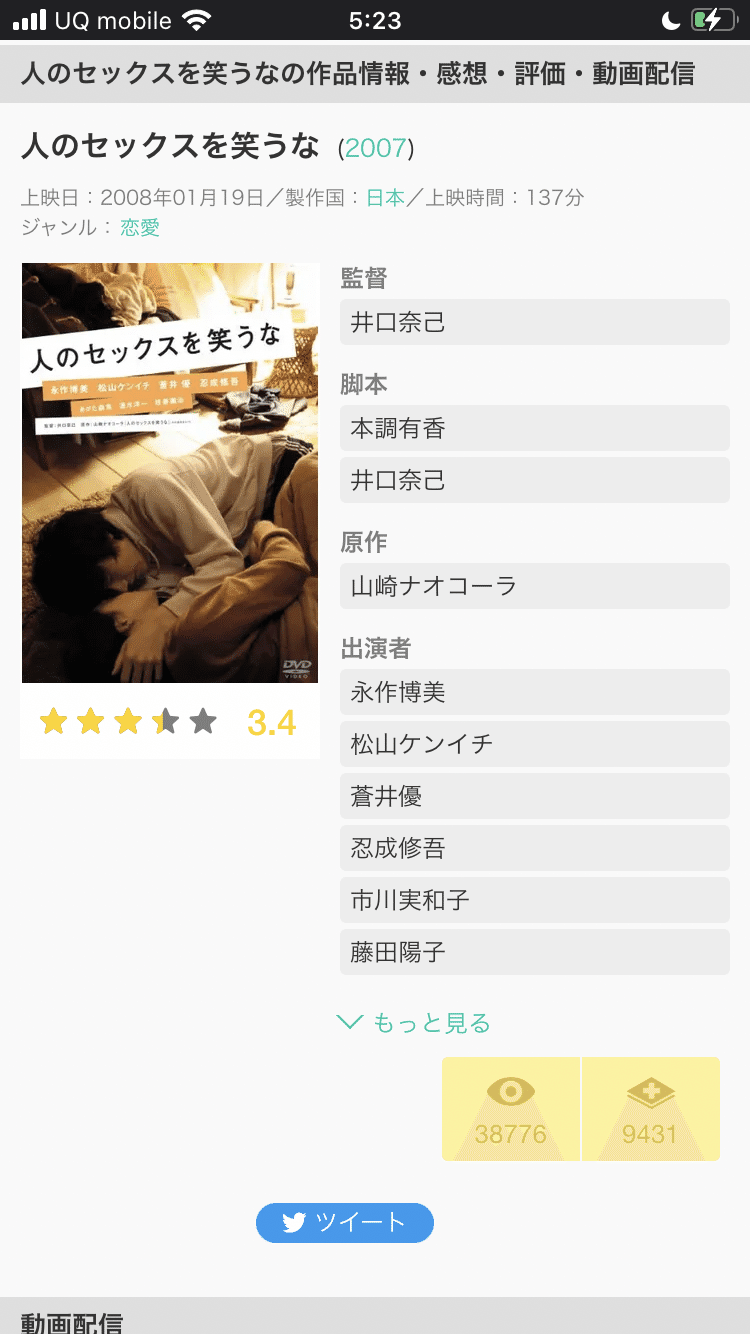Open cast member 市川実和子
Image resolution: width=750 pixels, height=1334 pixels.
tap(535, 900)
